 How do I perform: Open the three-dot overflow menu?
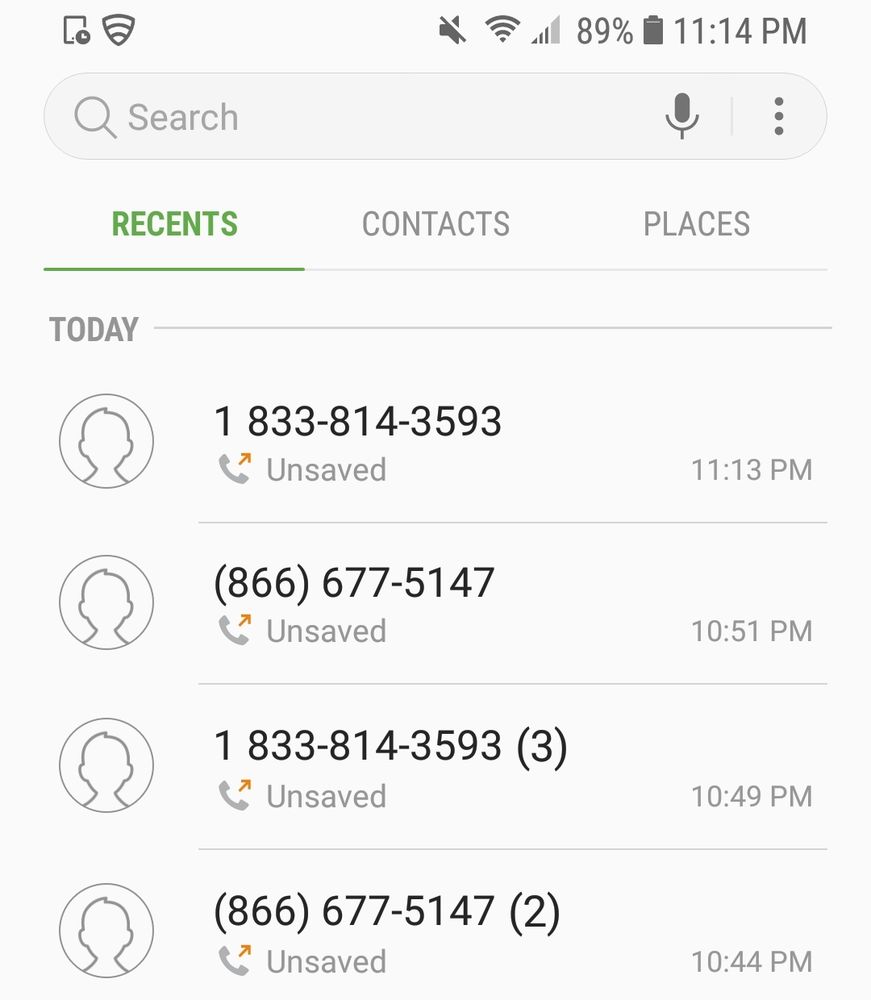(x=779, y=117)
